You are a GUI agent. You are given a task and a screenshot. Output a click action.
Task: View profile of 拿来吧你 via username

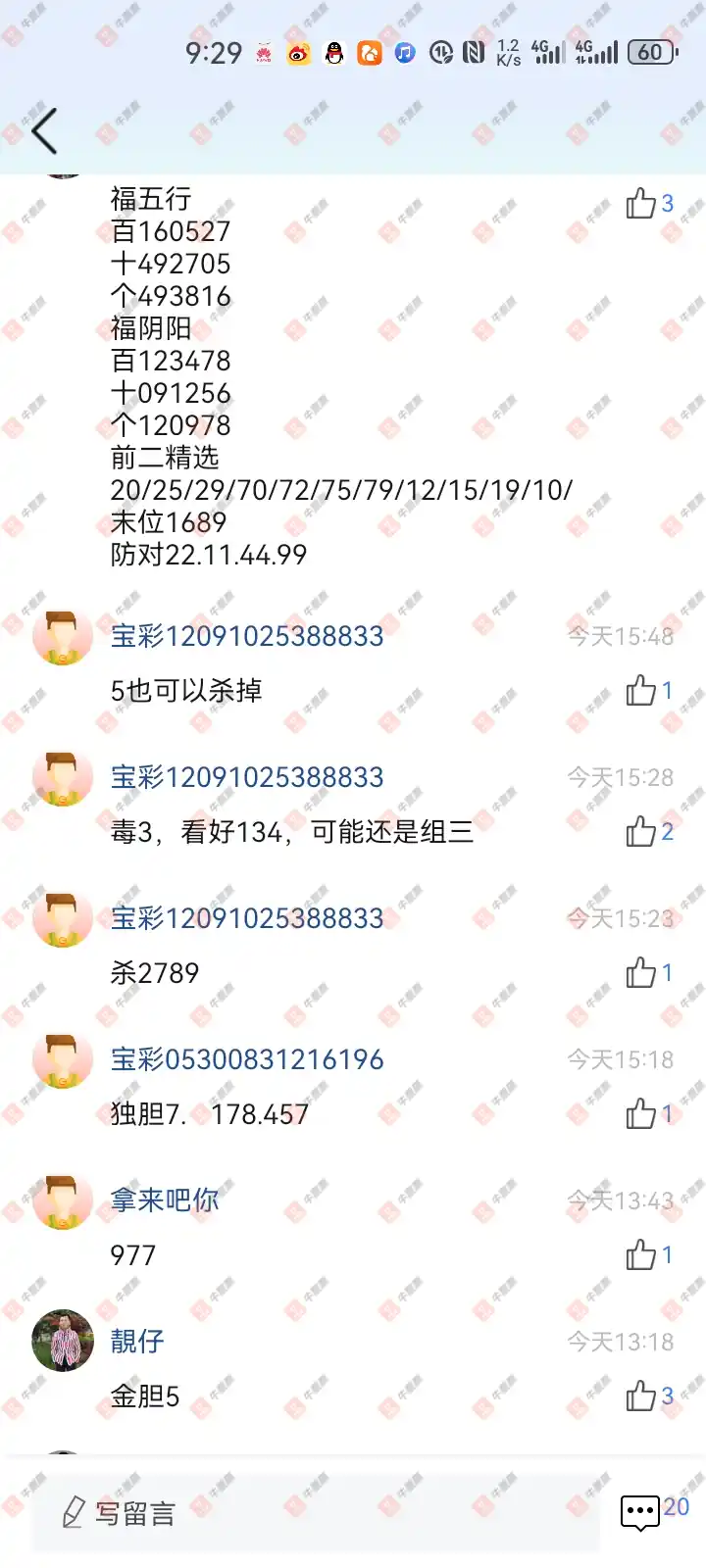164,1200
